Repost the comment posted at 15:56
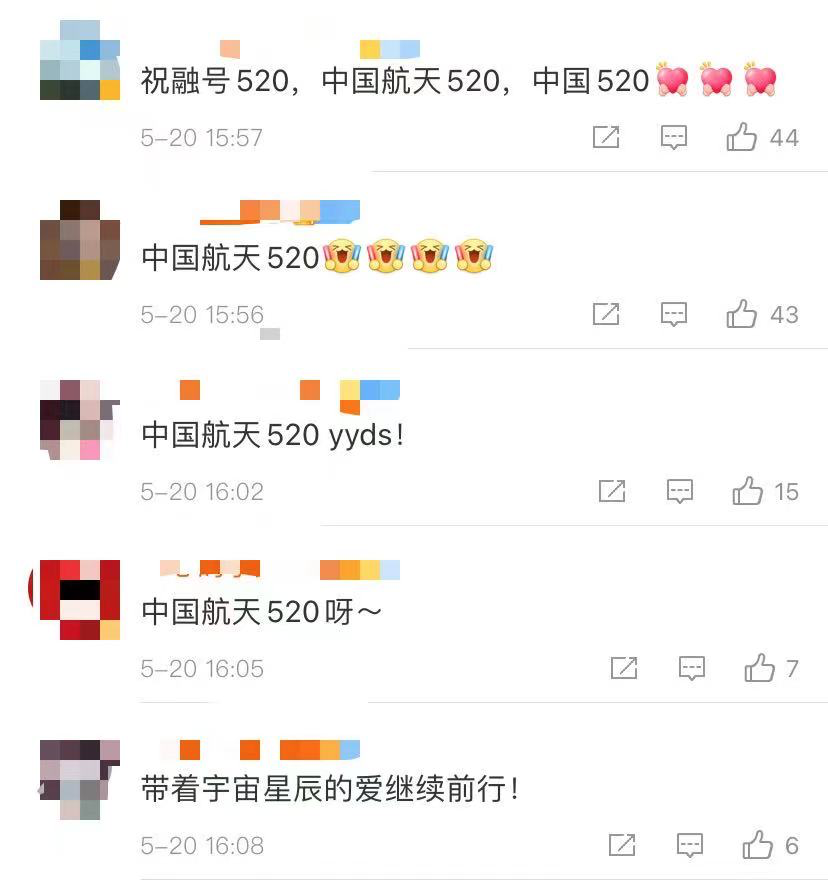Screen dimensions: 828x882 click(606, 314)
